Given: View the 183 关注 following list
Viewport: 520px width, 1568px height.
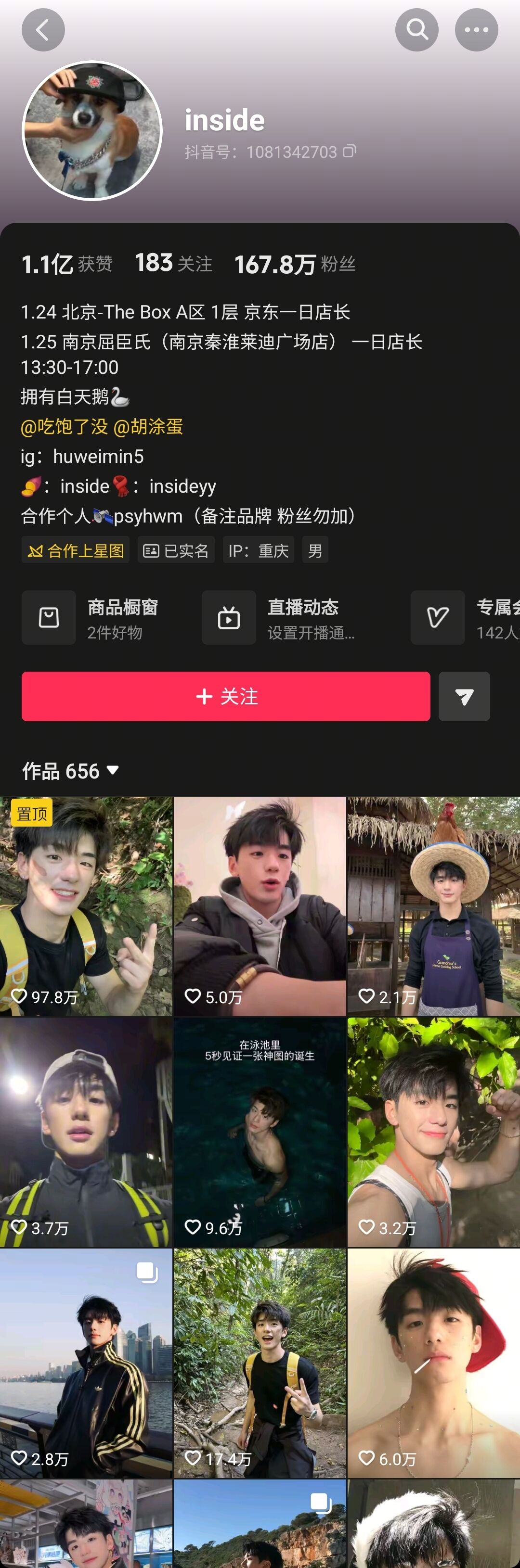Looking at the screenshot, I should [x=173, y=264].
